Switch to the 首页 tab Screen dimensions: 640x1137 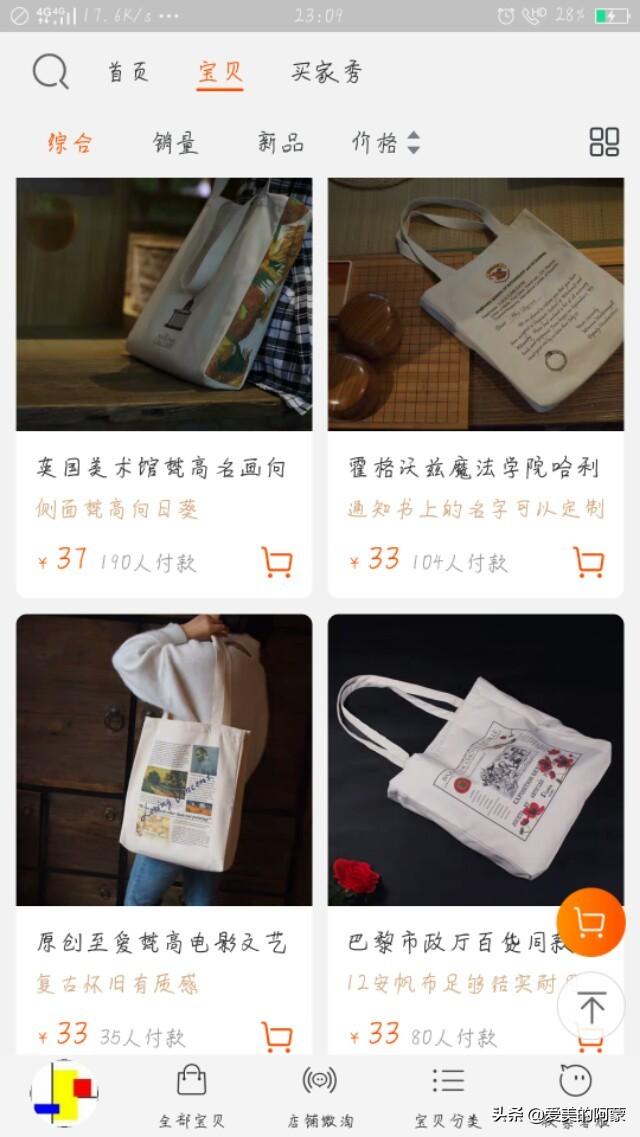pos(128,72)
